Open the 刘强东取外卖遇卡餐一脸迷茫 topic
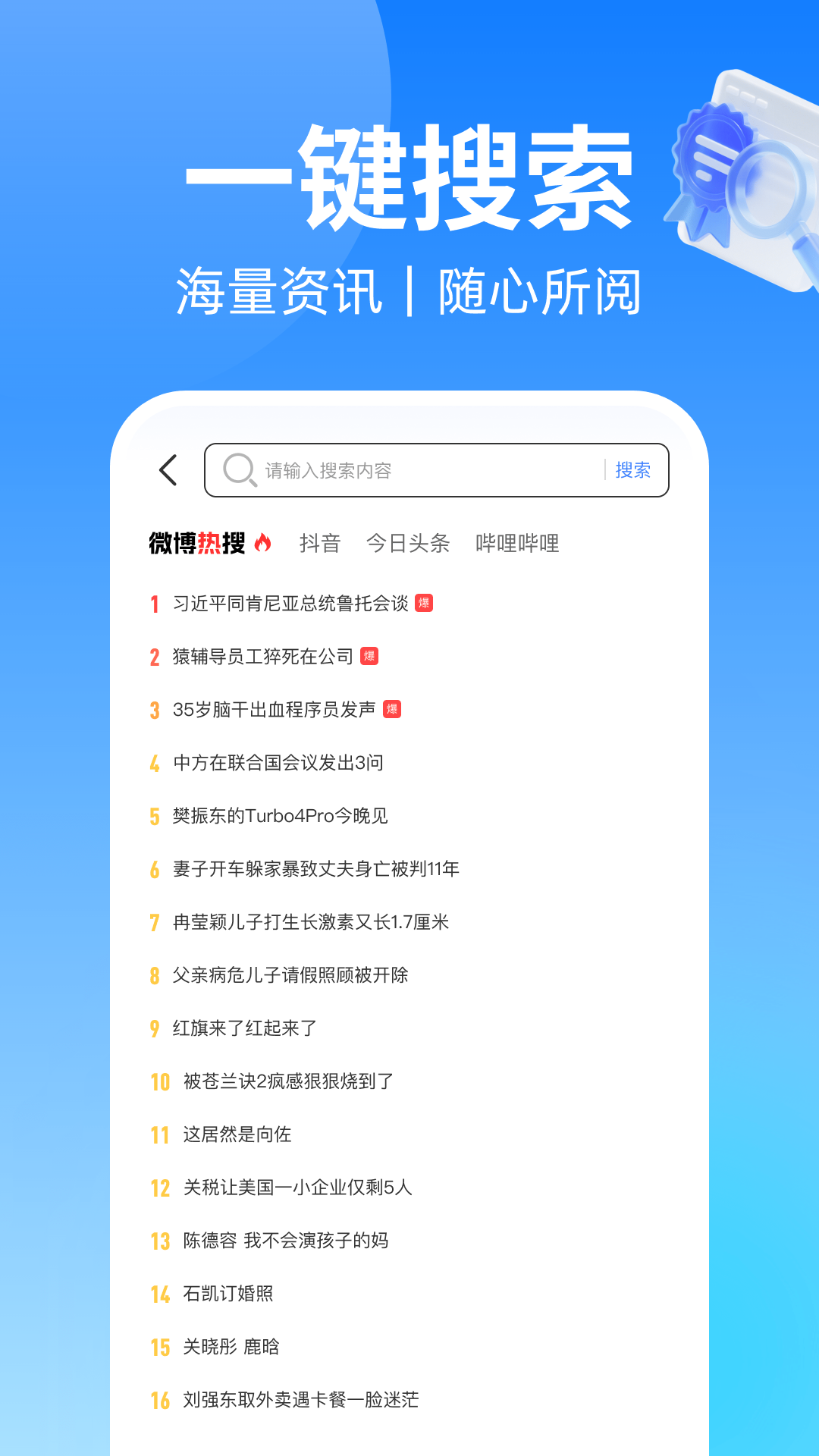Image resolution: width=819 pixels, height=1456 pixels. tap(299, 1401)
